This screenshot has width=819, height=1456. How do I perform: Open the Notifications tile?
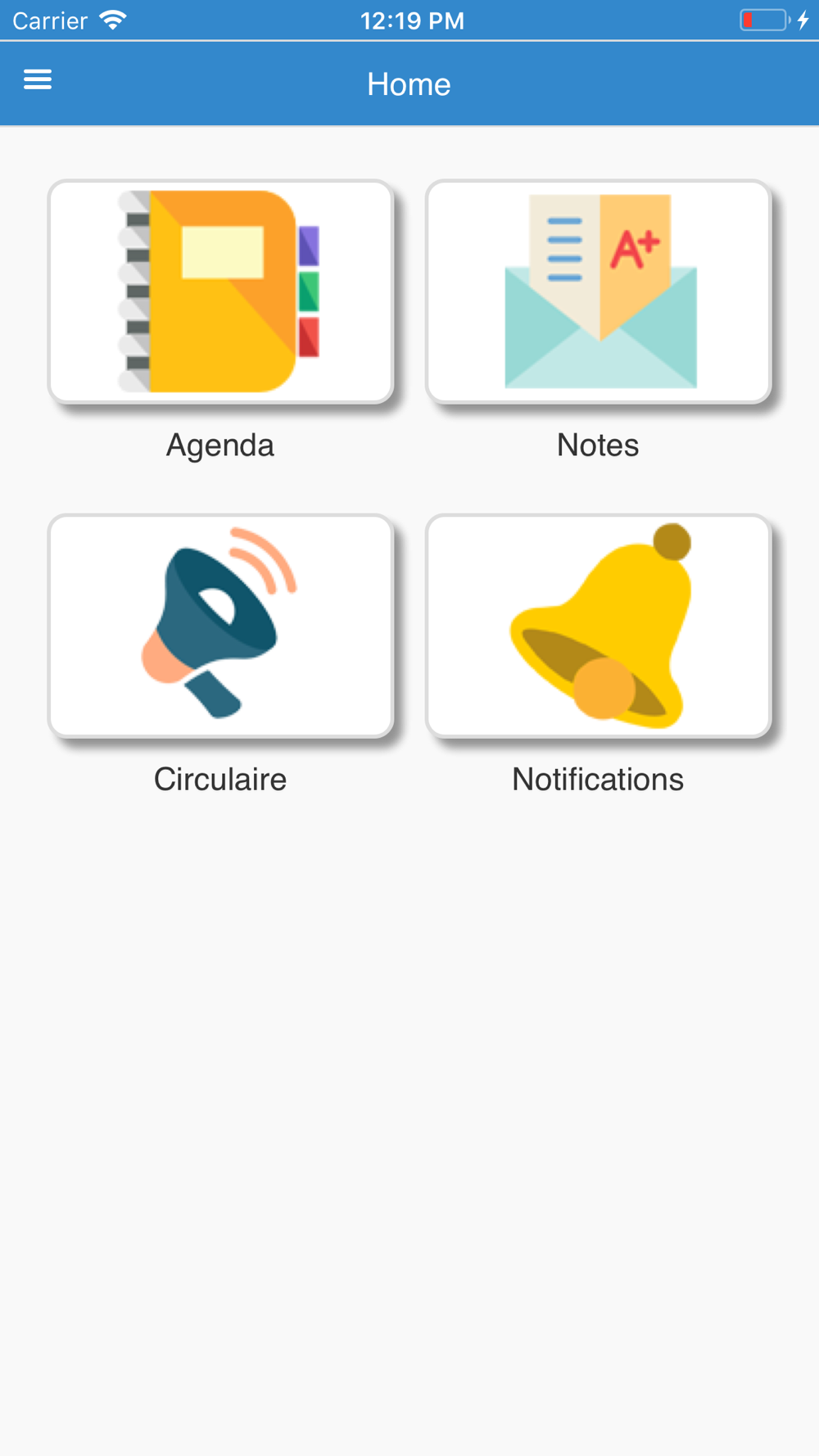(599, 626)
